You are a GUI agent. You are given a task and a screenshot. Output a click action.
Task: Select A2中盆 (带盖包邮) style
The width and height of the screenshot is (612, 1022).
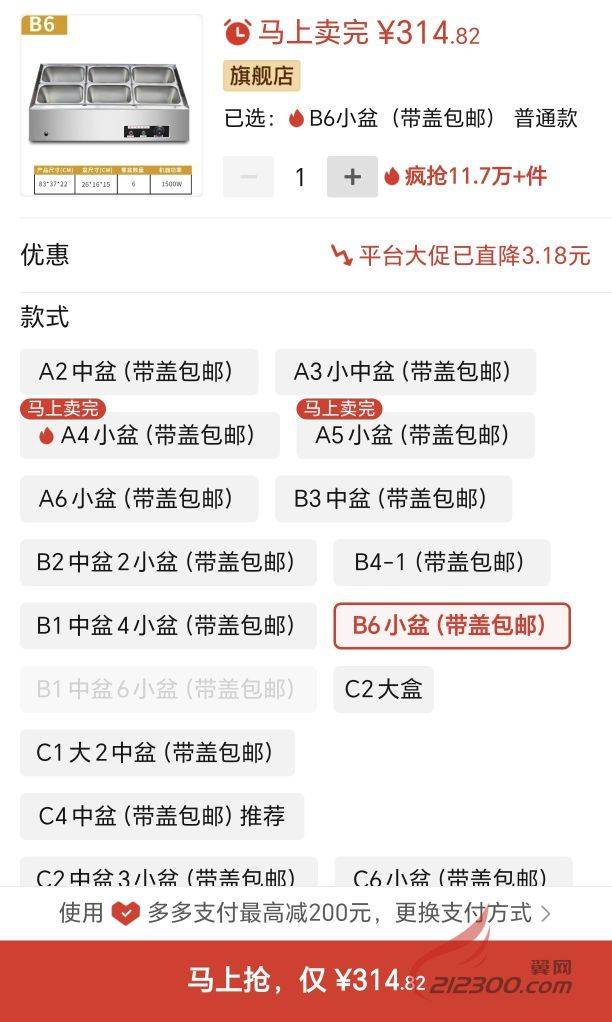(139, 372)
